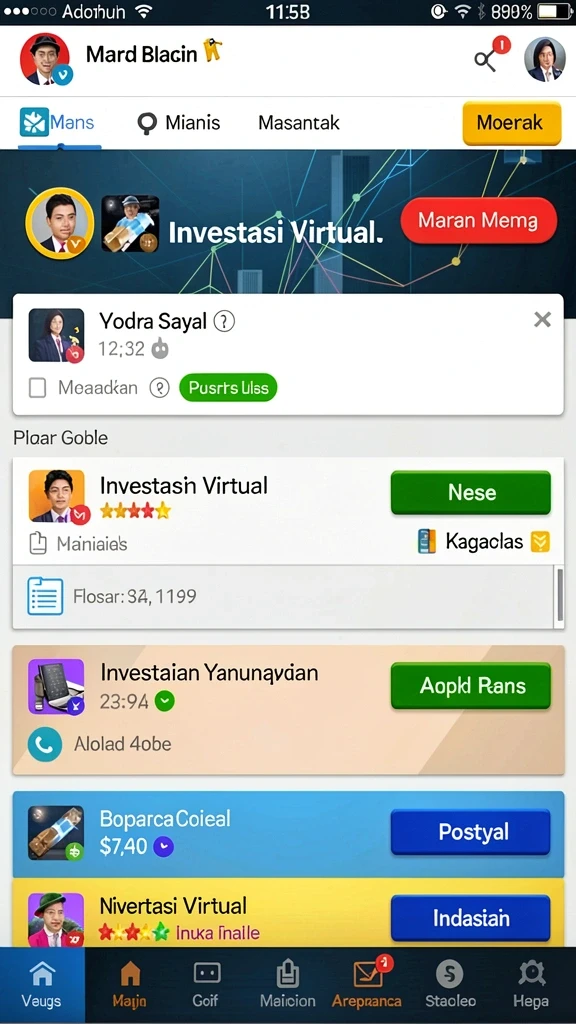Image resolution: width=576 pixels, height=1024 pixels.
Task: Tap the red Maran Mema button
Action: click(478, 221)
